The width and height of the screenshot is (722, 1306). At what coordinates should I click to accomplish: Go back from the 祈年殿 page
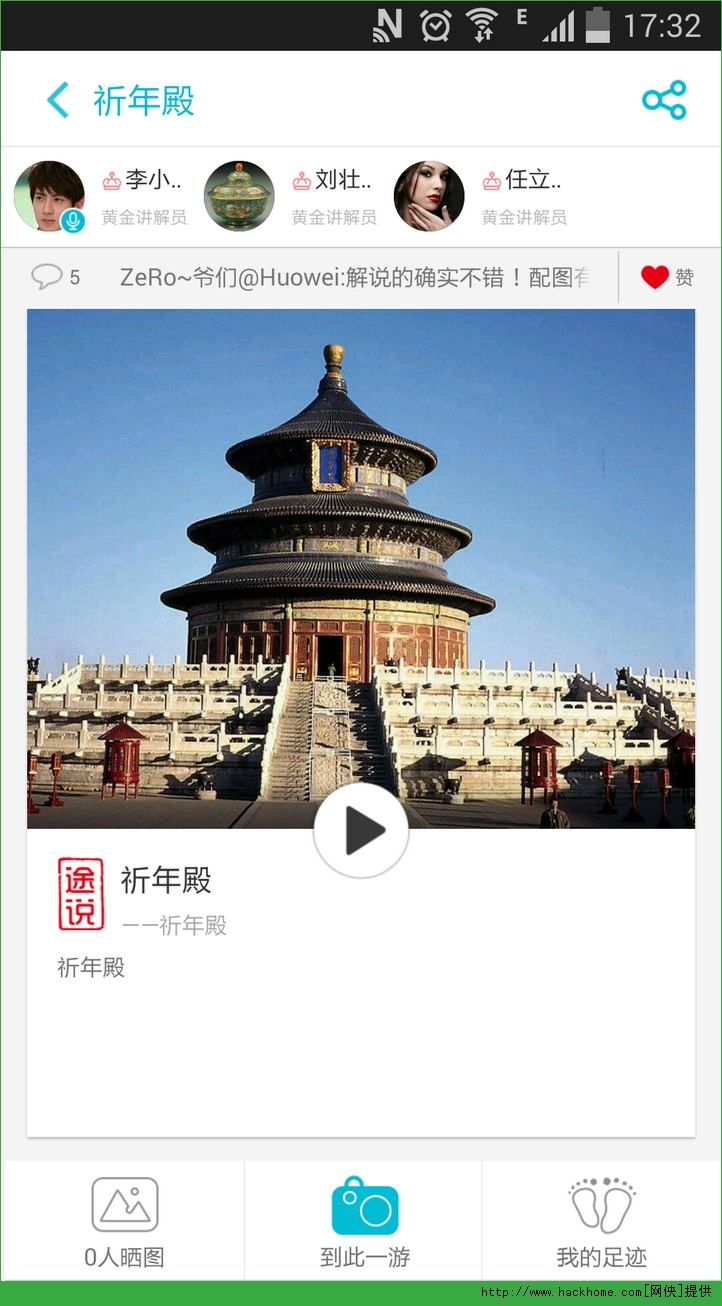pyautogui.click(x=58, y=101)
